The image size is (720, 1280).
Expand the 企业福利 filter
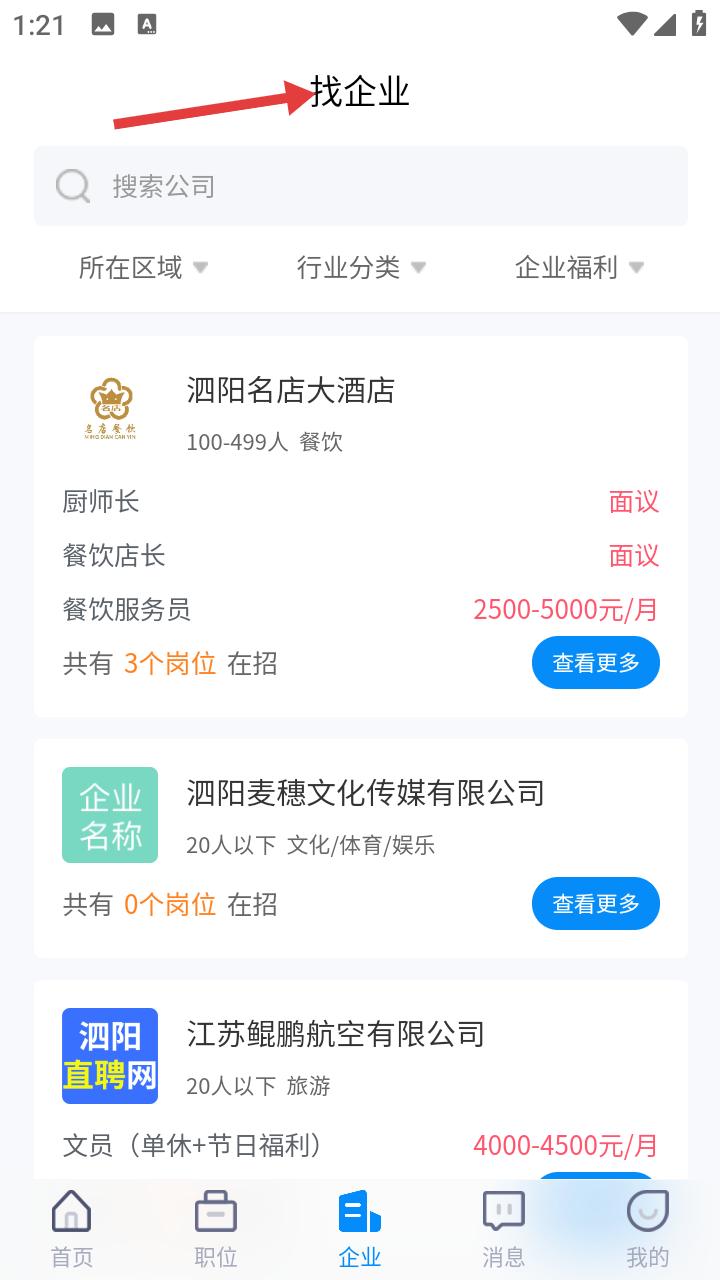coord(579,267)
